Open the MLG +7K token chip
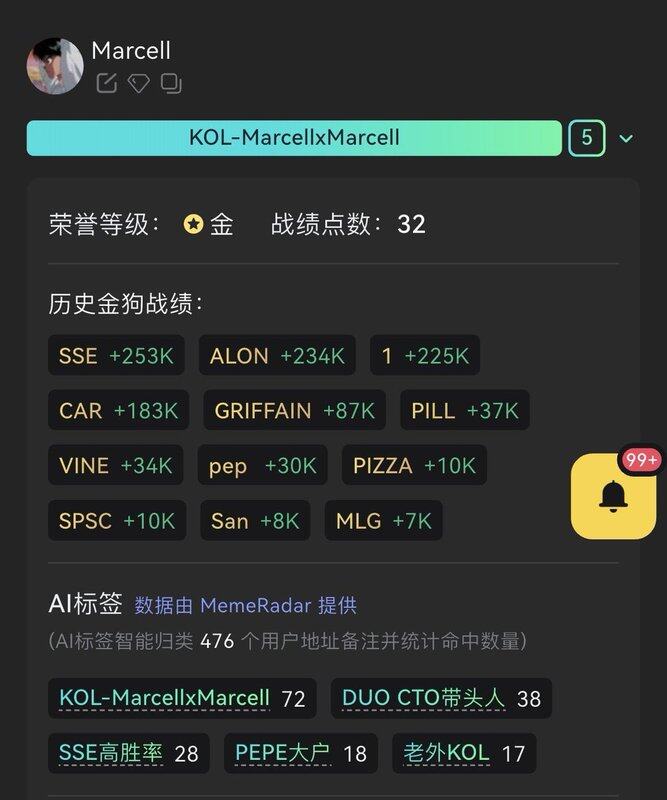 383,520
